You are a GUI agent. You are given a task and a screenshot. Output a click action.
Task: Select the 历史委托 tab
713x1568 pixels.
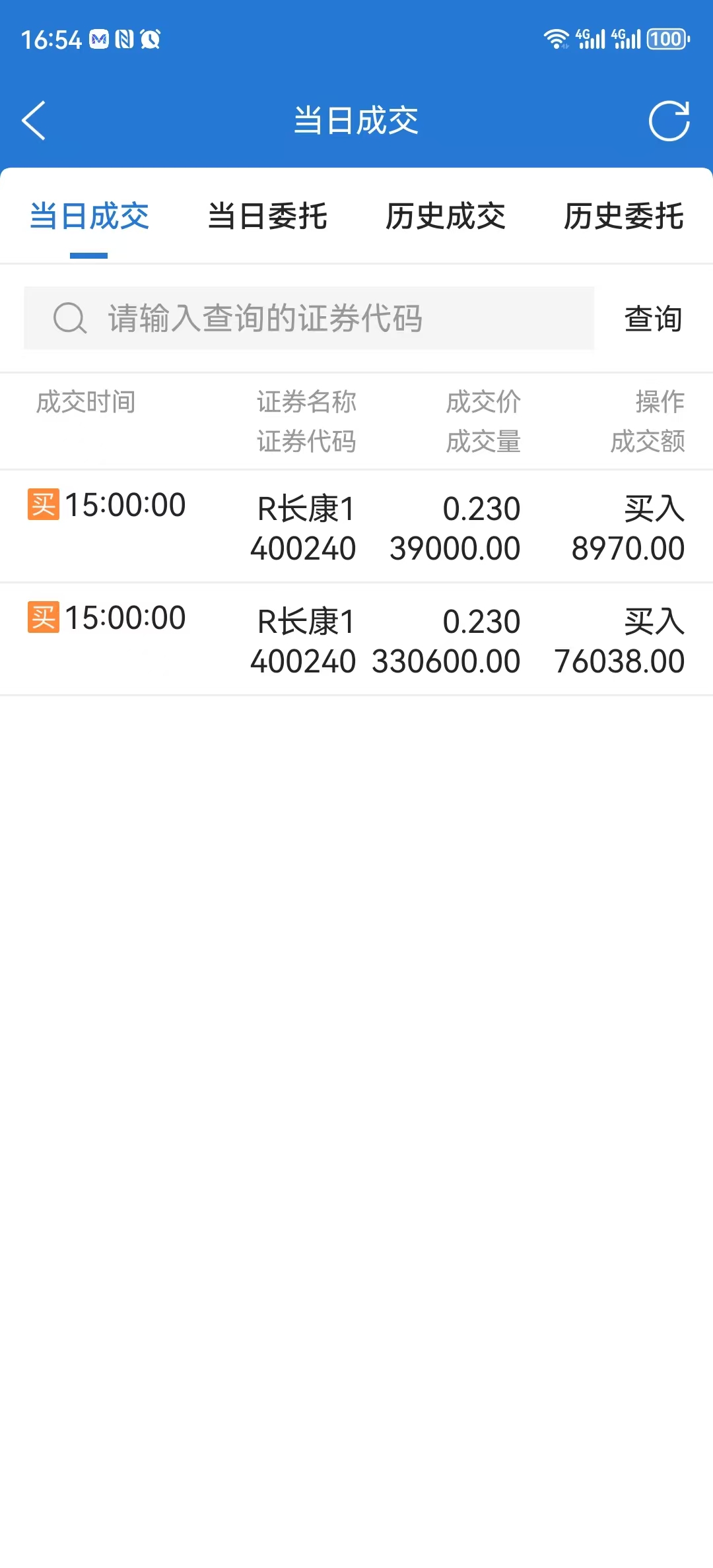coord(624,216)
